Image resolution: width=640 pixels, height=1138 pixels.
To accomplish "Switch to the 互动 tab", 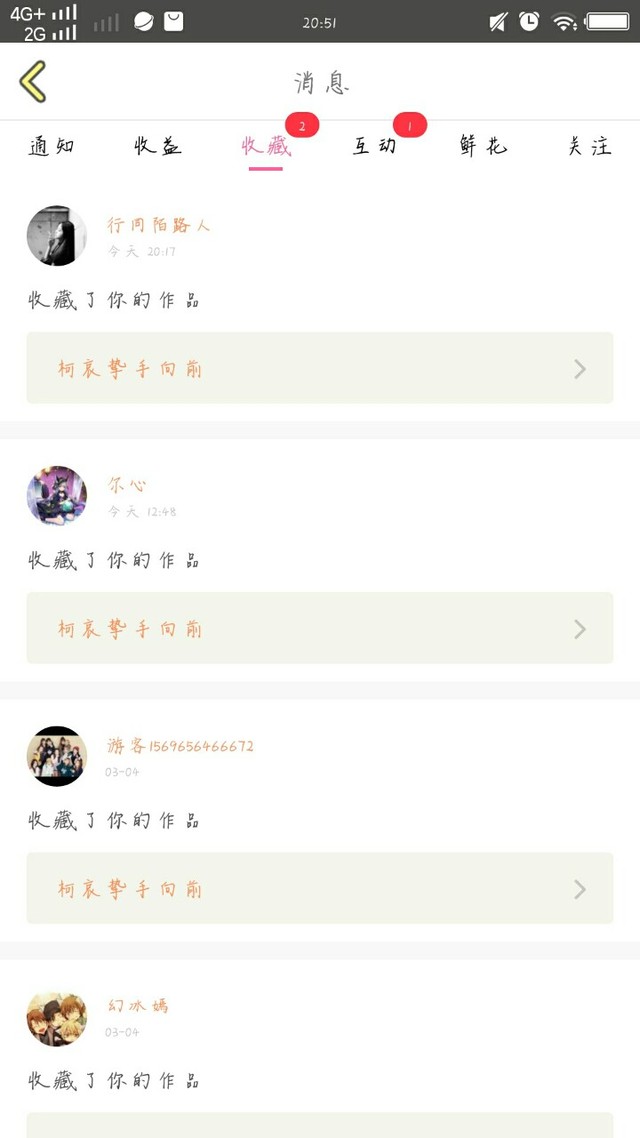I will (375, 147).
